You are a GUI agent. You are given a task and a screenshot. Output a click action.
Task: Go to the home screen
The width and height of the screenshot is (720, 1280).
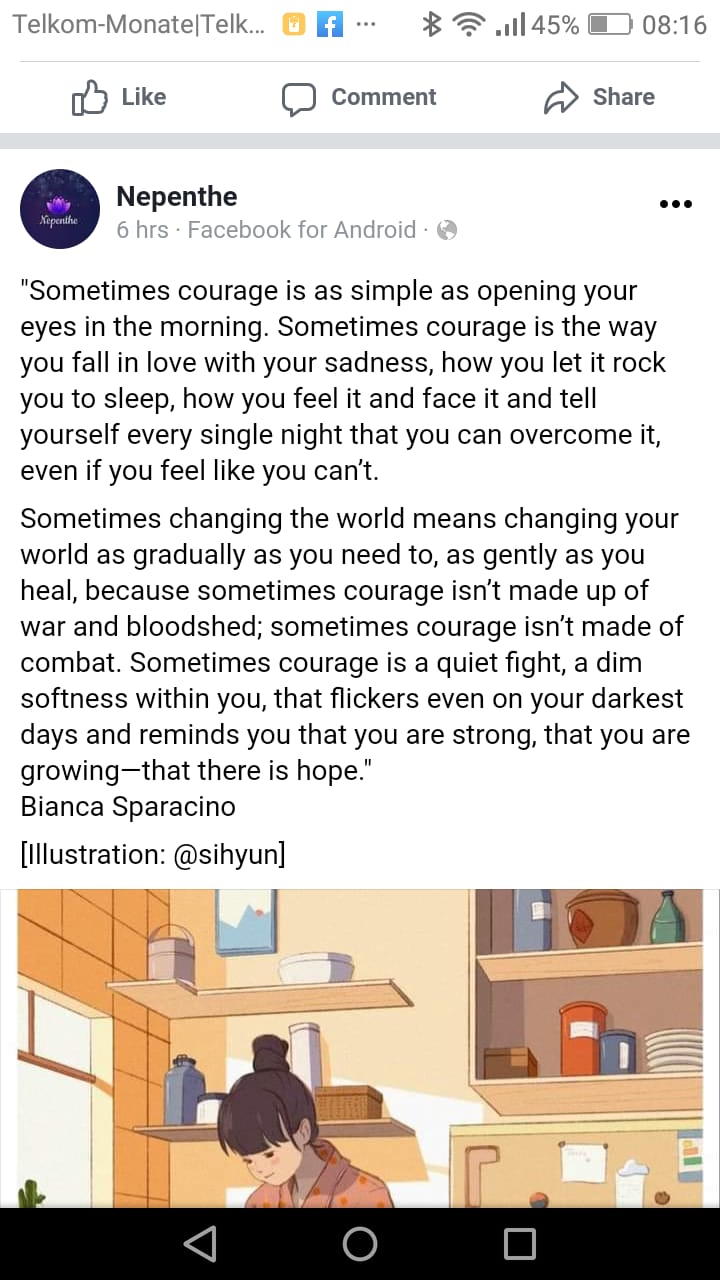tap(360, 1243)
